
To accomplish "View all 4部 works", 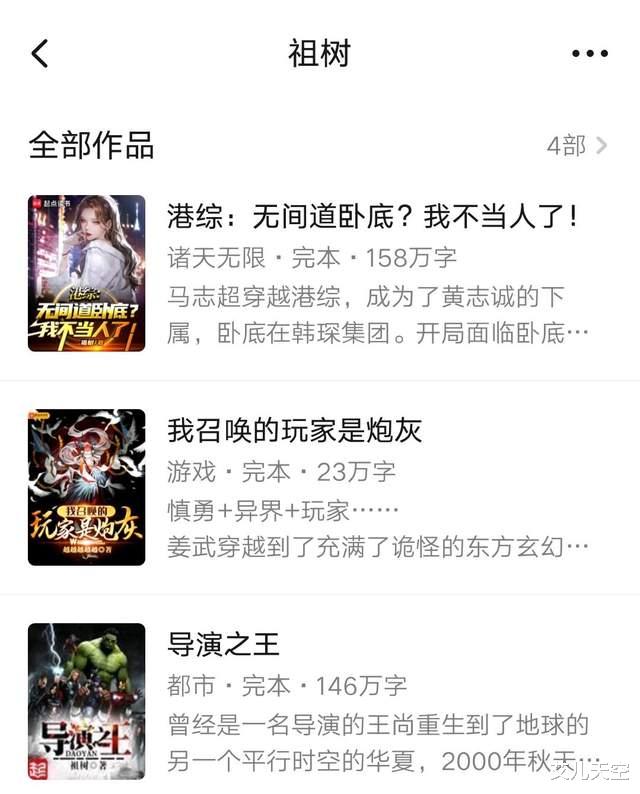I will [576, 146].
